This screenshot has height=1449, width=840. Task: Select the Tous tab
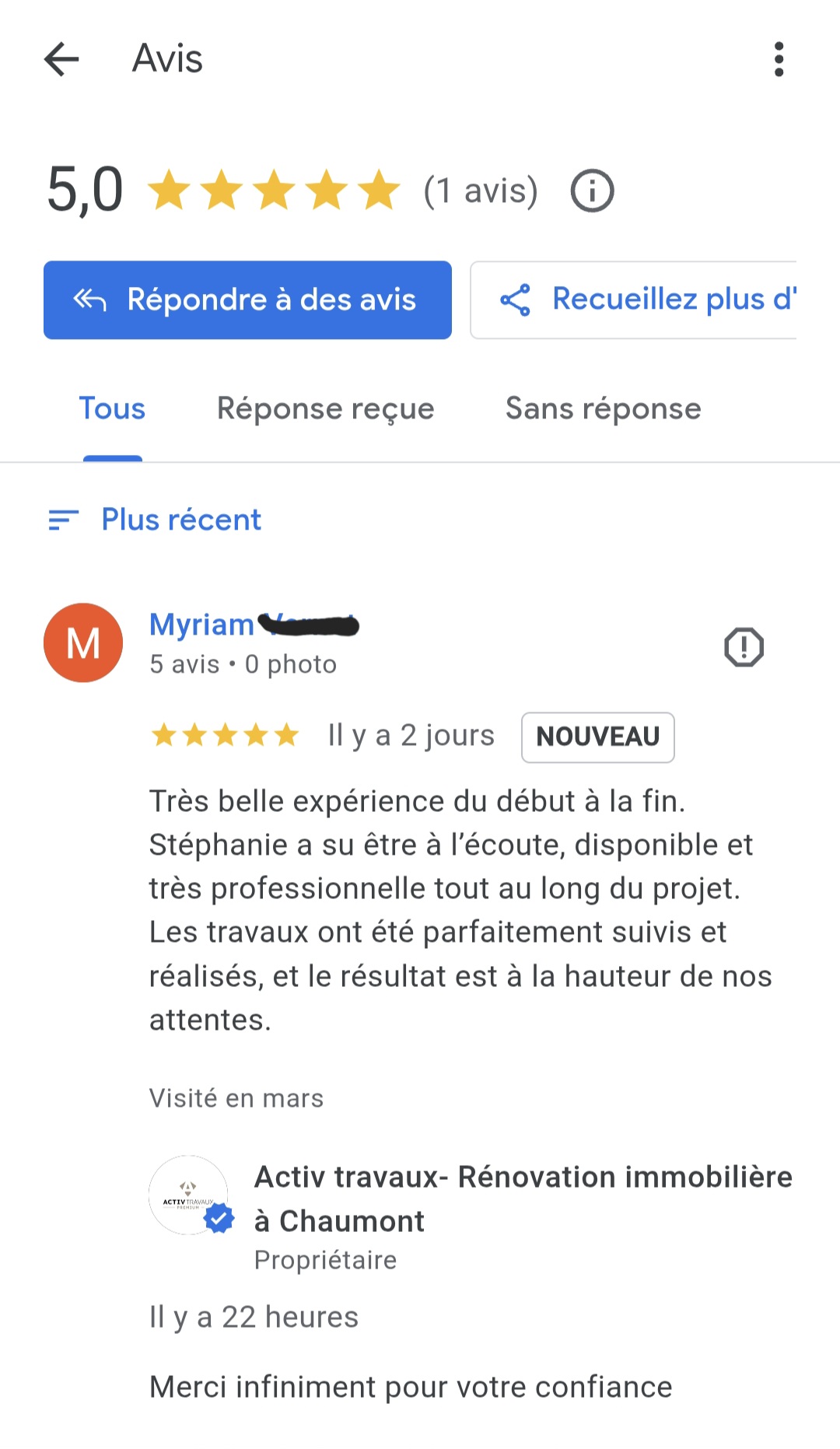tap(111, 408)
